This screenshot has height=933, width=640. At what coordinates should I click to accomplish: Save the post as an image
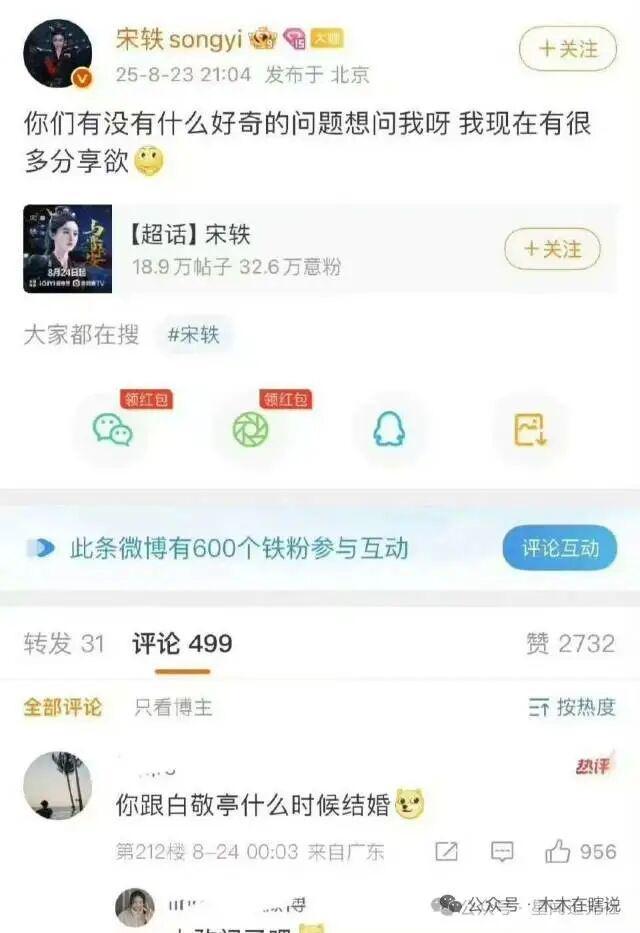tap(529, 429)
